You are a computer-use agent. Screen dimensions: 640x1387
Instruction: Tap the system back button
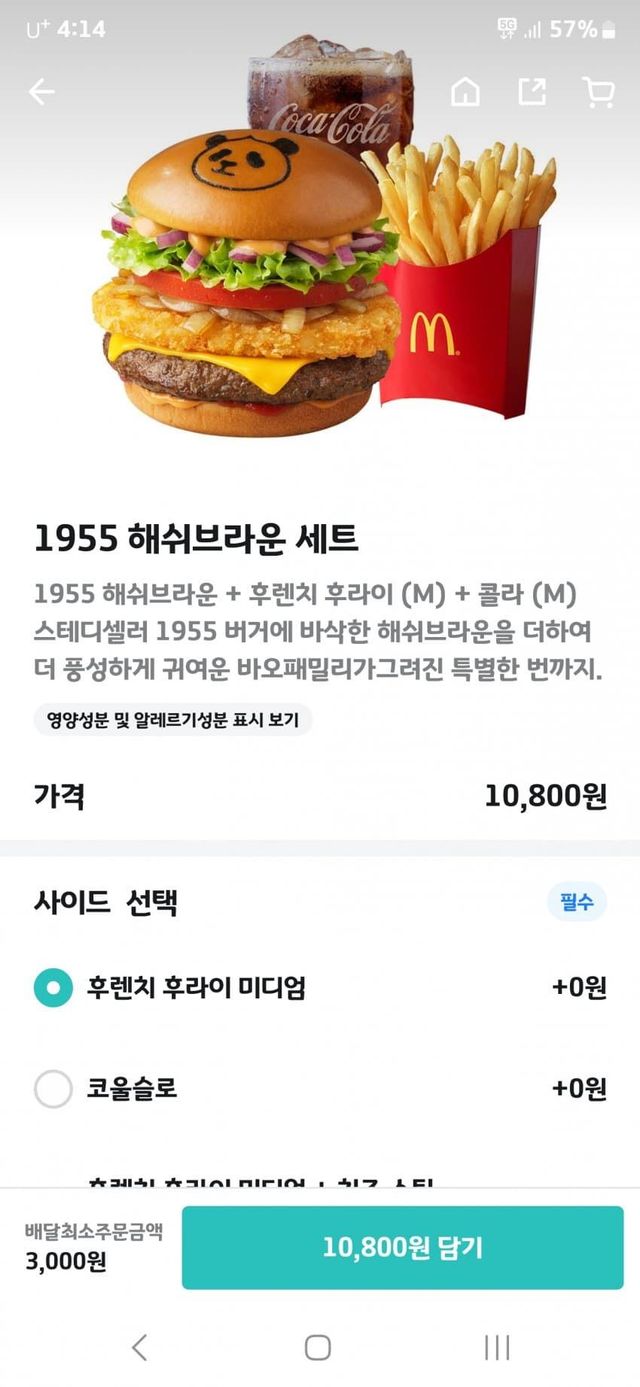[140, 1347]
